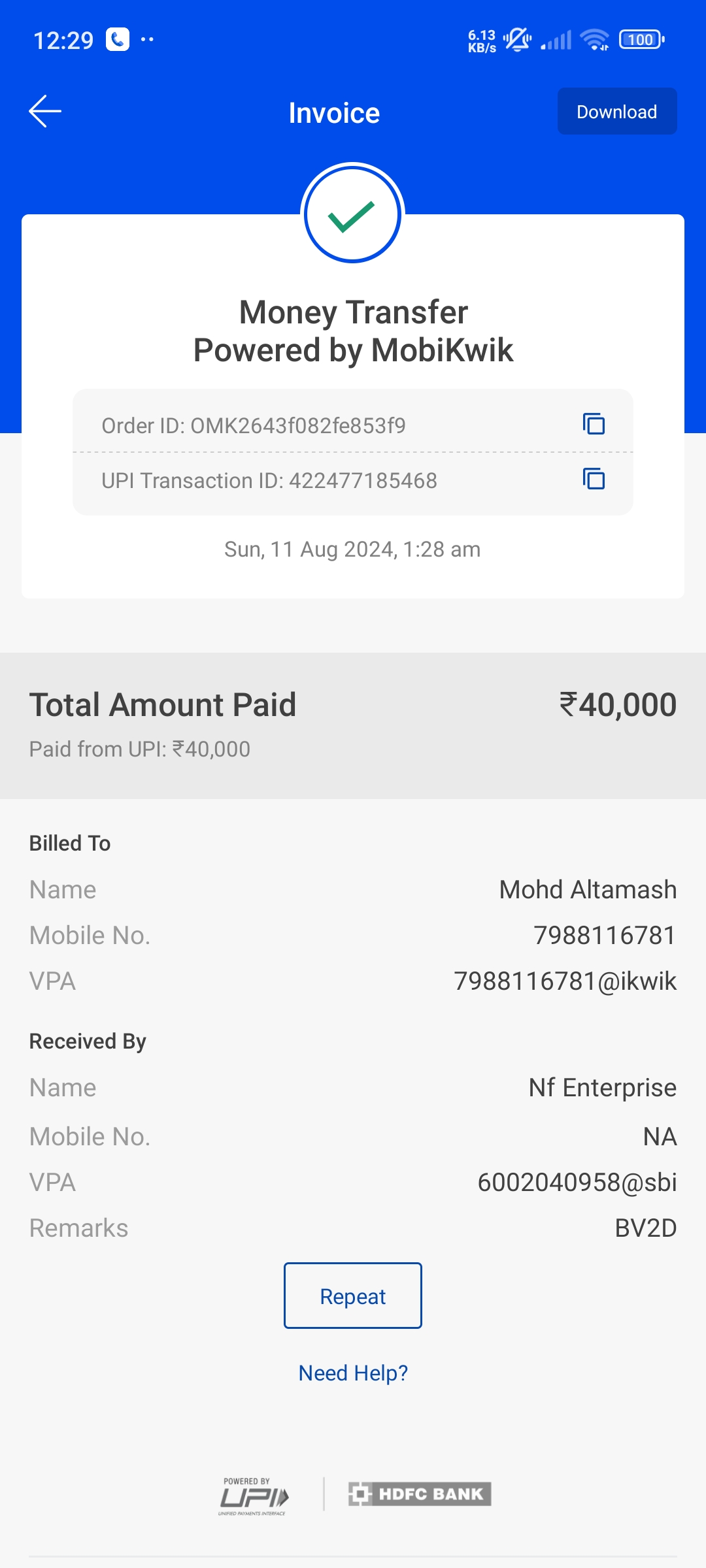Copy the UPI Transaction ID

[x=594, y=479]
